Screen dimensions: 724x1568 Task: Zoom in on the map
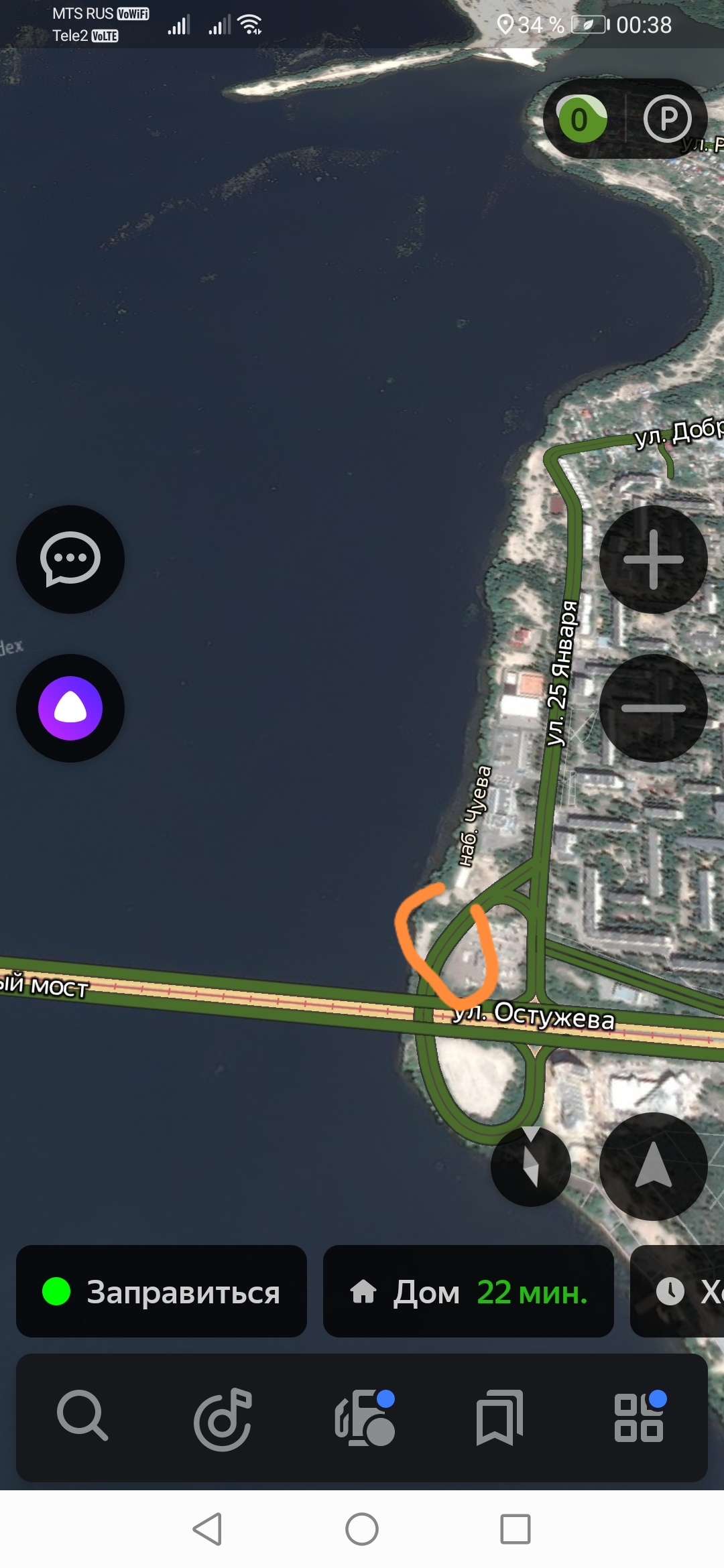pyautogui.click(x=653, y=559)
